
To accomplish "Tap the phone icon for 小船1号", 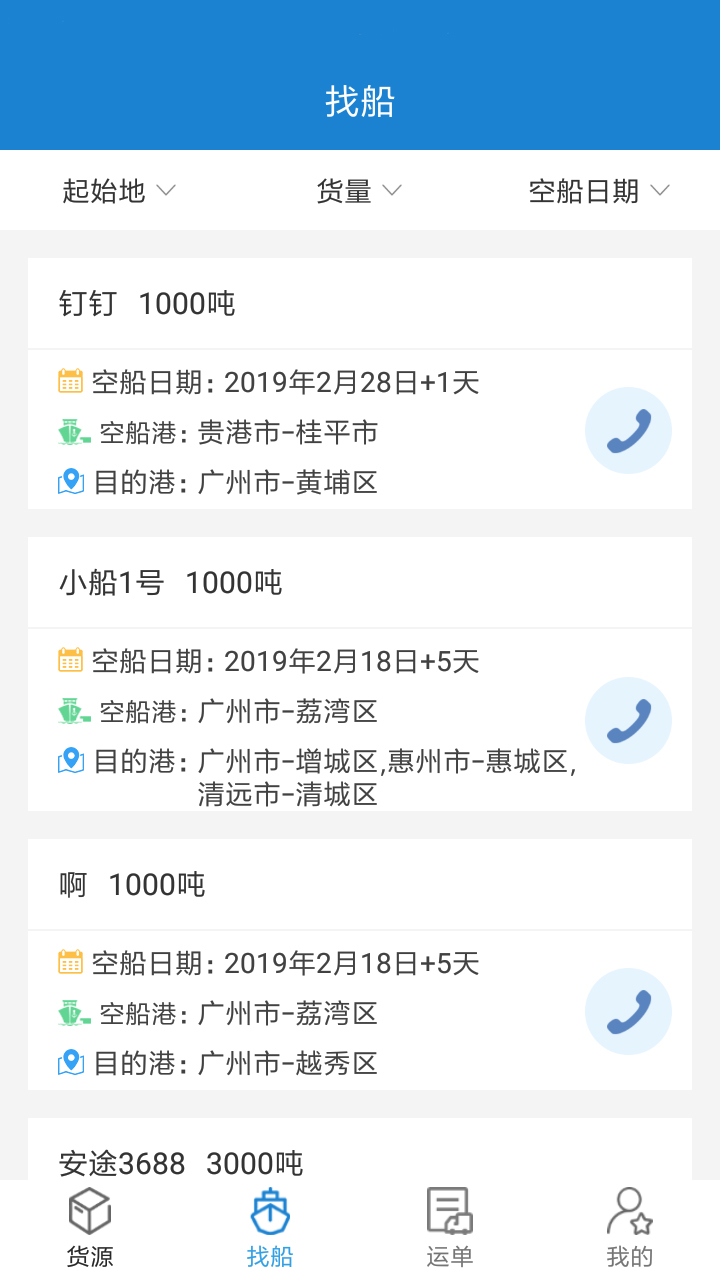I will click(628, 719).
